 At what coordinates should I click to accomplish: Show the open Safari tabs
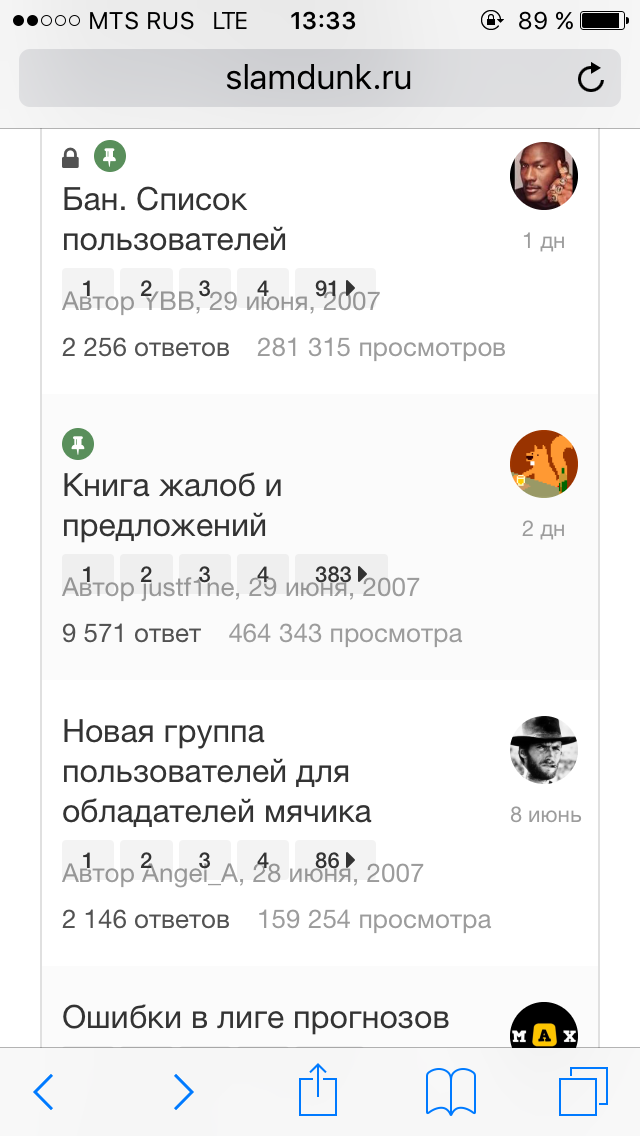583,1091
